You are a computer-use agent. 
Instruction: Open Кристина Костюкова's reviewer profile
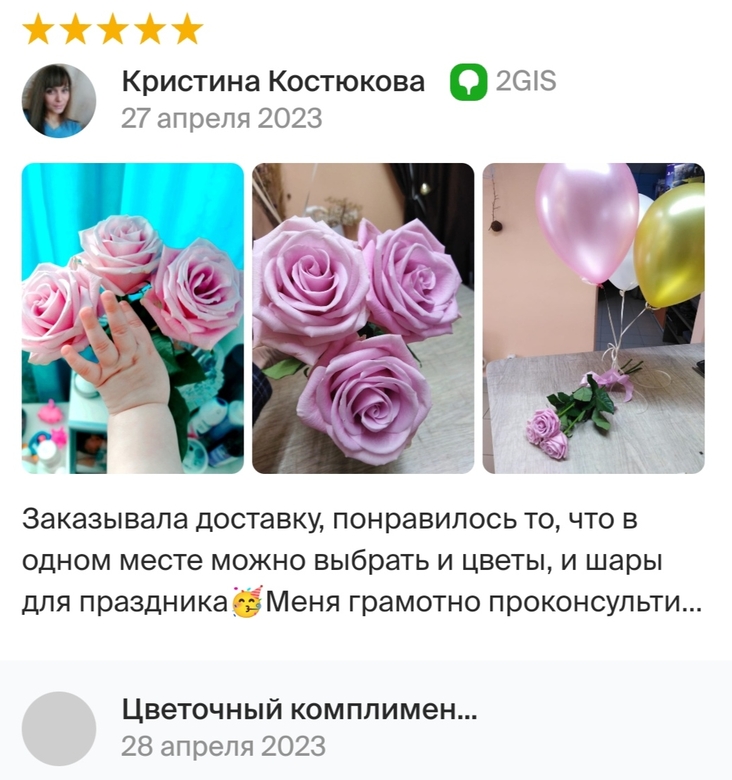click(x=272, y=82)
